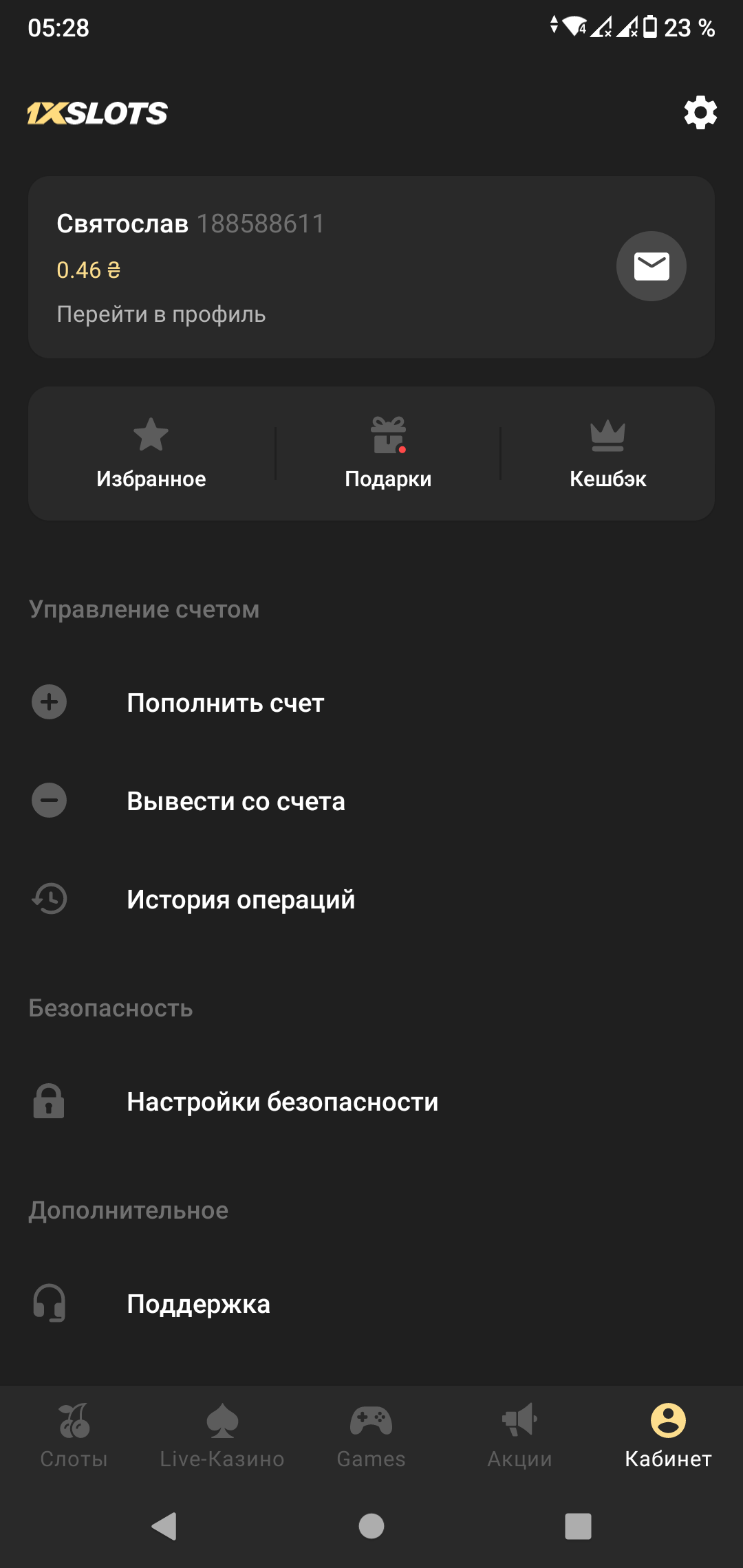This screenshot has width=743, height=1568.
Task: Tap the system home button
Action: pos(371,1526)
